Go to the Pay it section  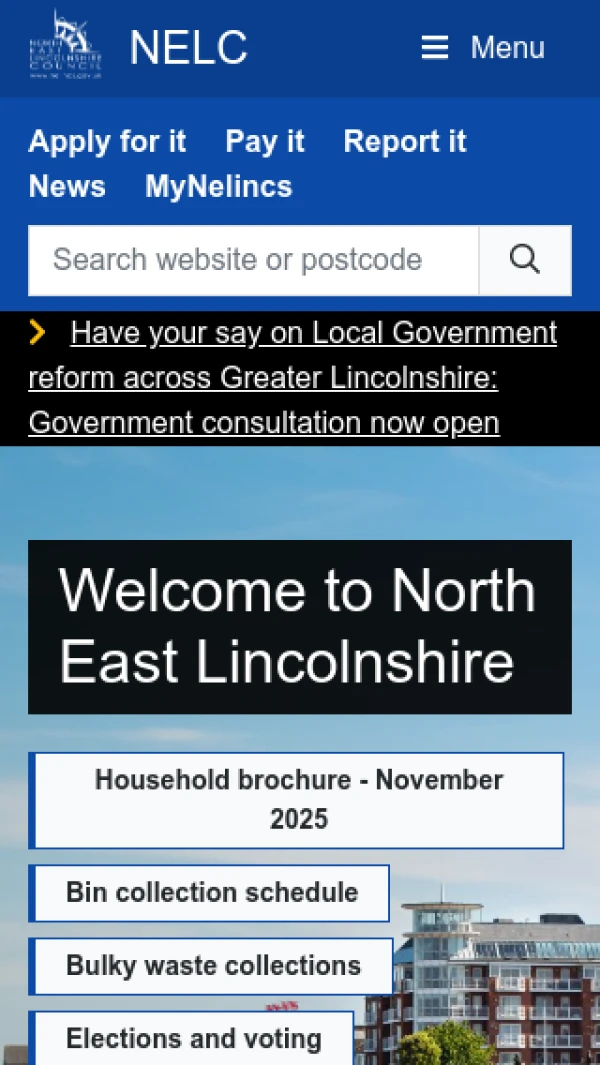click(265, 142)
